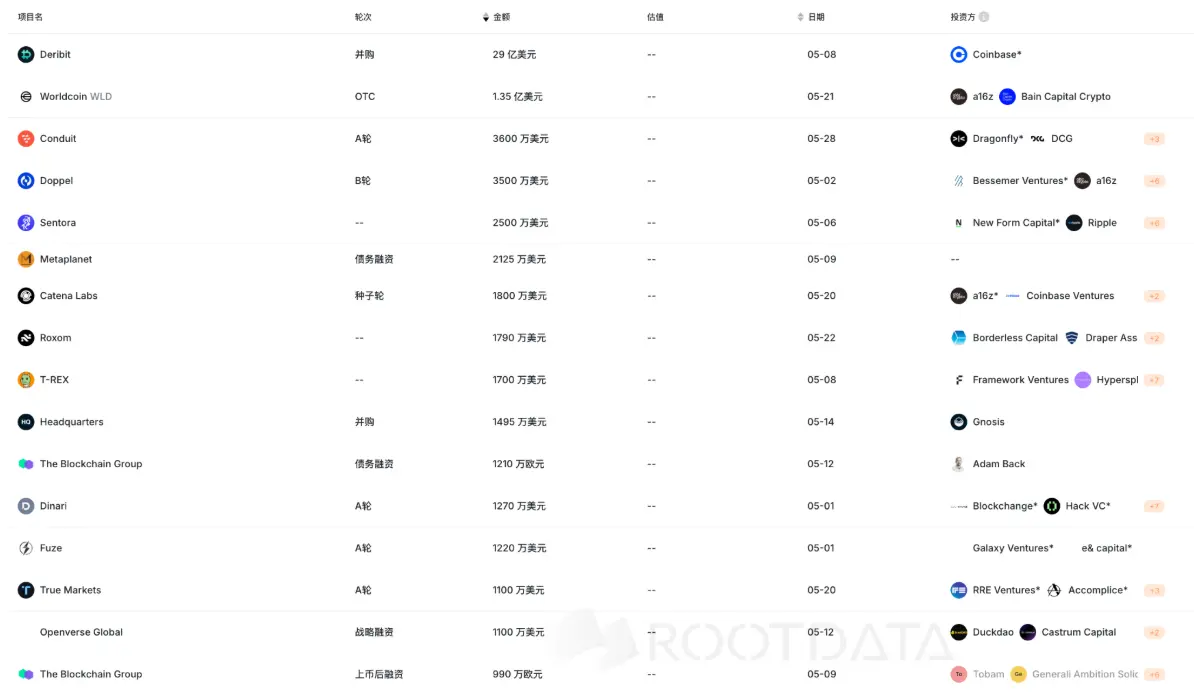Image resolution: width=1194 pixels, height=700 pixels.
Task: Open investor Gnosis in Headquarters row
Action: [x=988, y=422]
